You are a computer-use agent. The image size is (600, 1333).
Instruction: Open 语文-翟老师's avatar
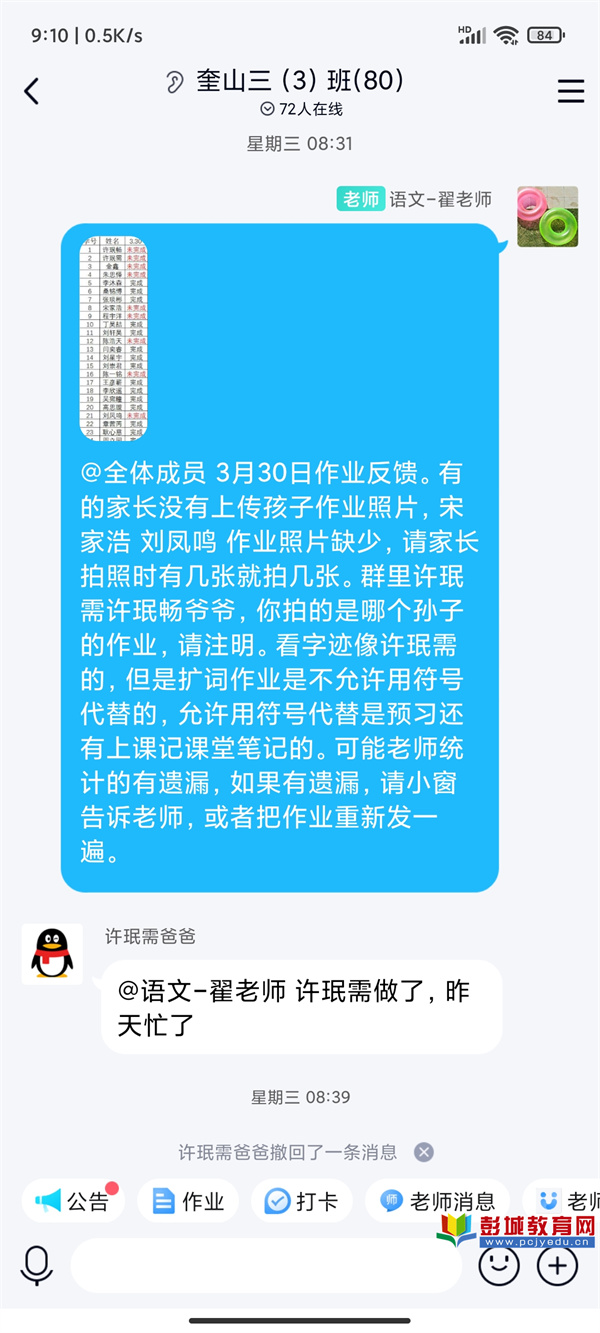547,216
